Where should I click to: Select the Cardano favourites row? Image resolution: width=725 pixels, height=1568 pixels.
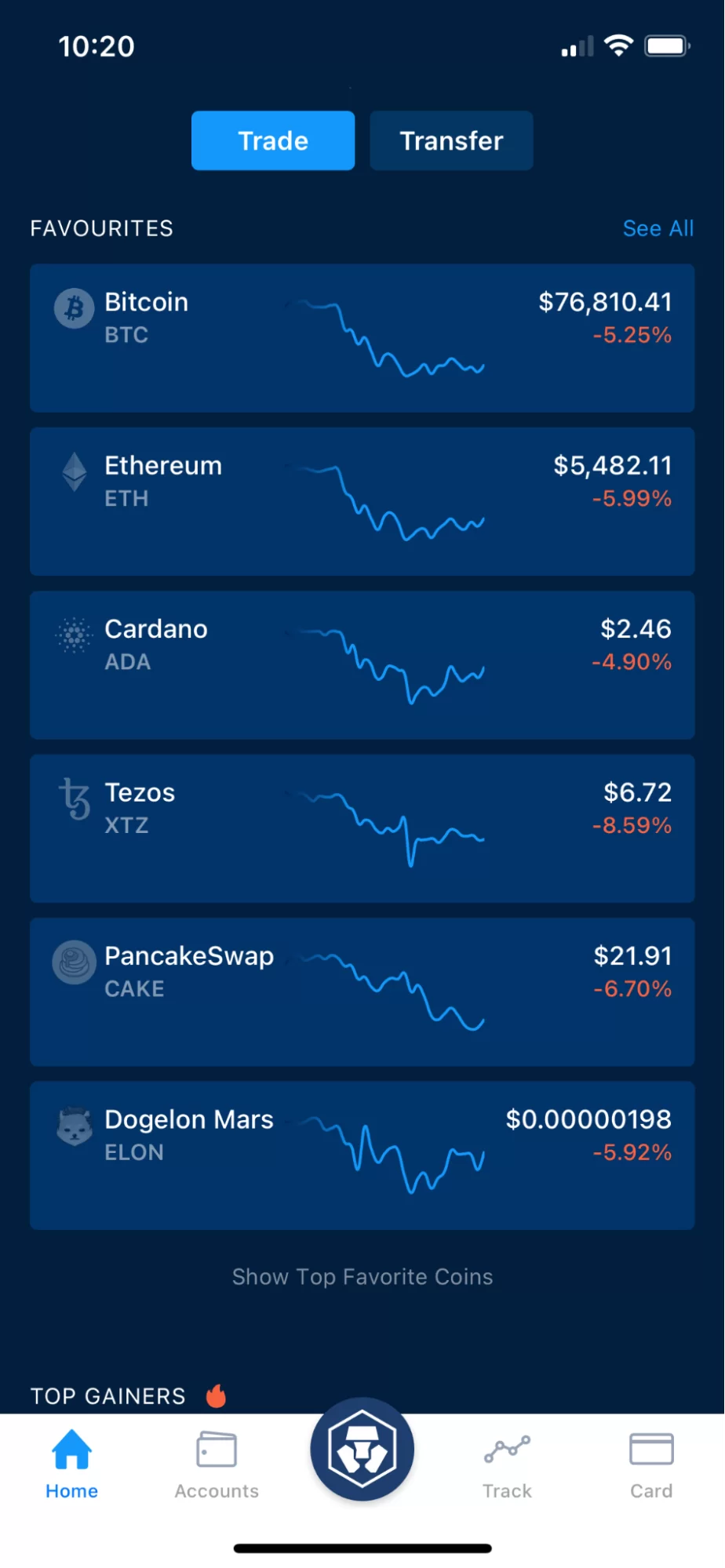pos(362,664)
